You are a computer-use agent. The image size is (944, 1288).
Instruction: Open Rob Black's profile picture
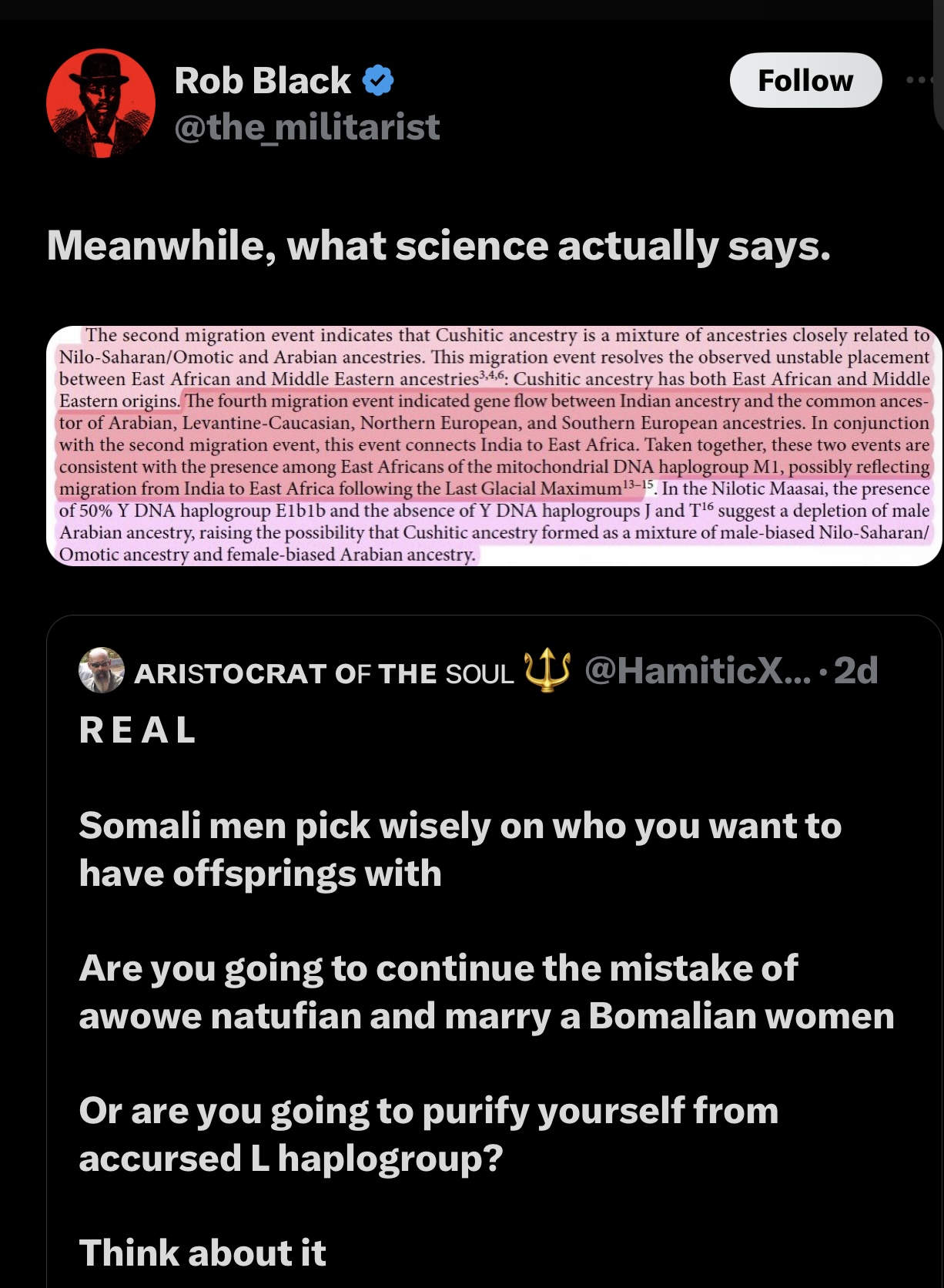(101, 103)
